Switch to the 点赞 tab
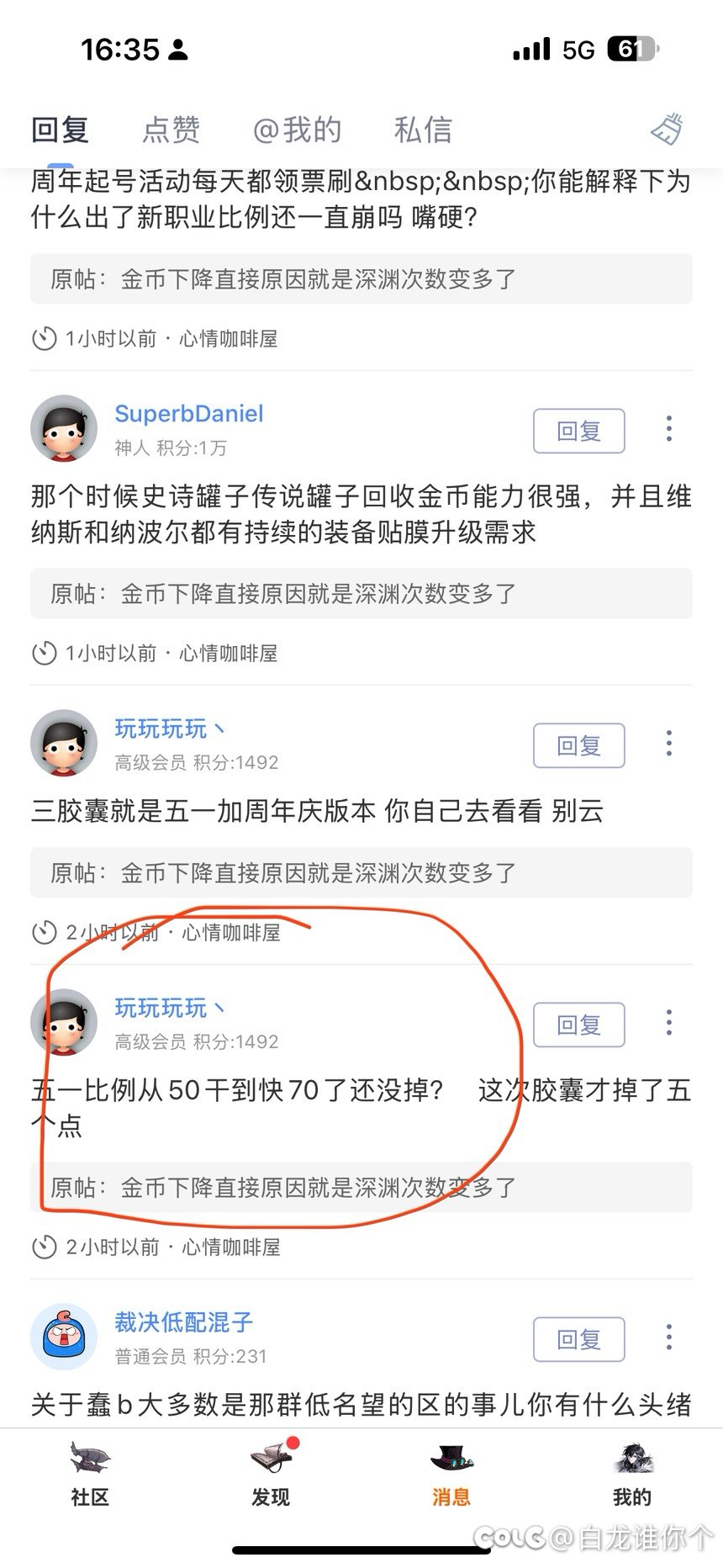723x1568 pixels. [x=172, y=130]
